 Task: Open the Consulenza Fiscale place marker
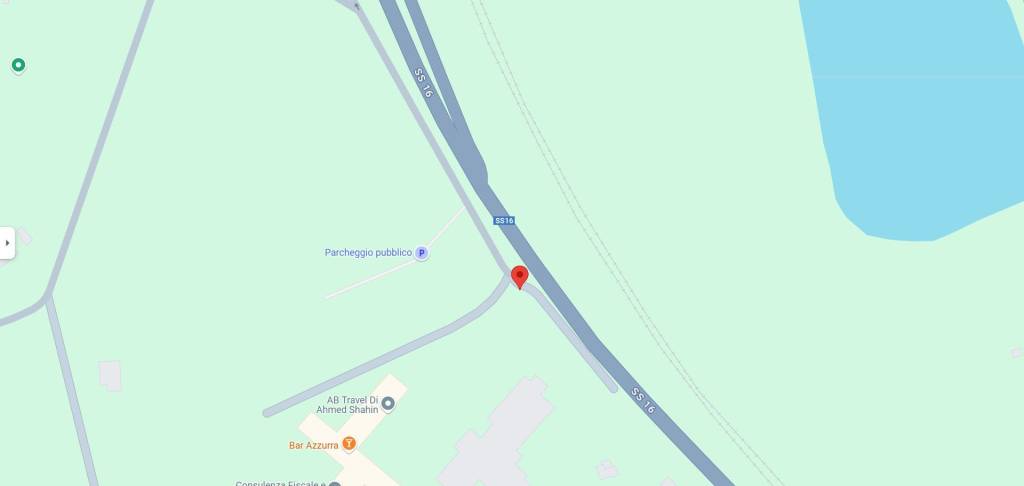tap(335, 484)
